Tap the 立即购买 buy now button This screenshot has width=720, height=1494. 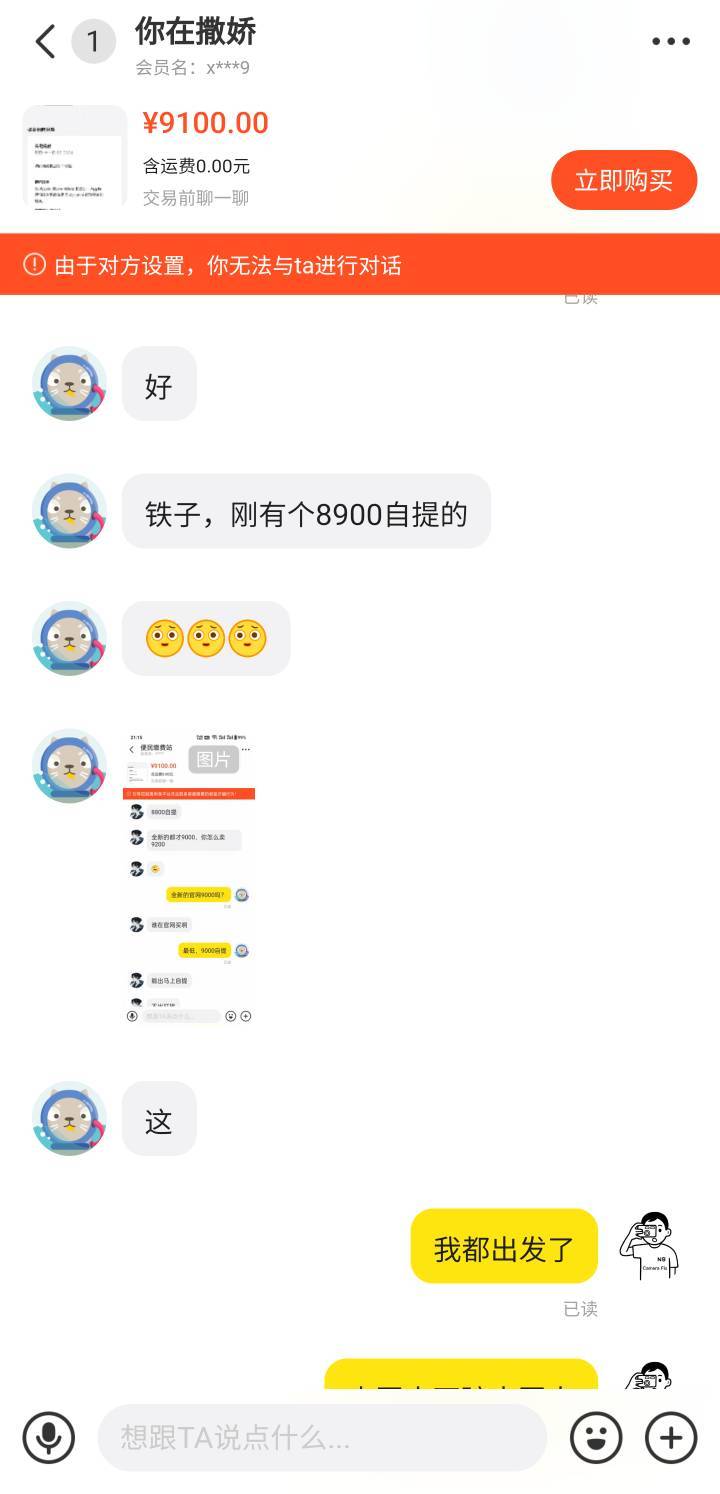pos(623,180)
